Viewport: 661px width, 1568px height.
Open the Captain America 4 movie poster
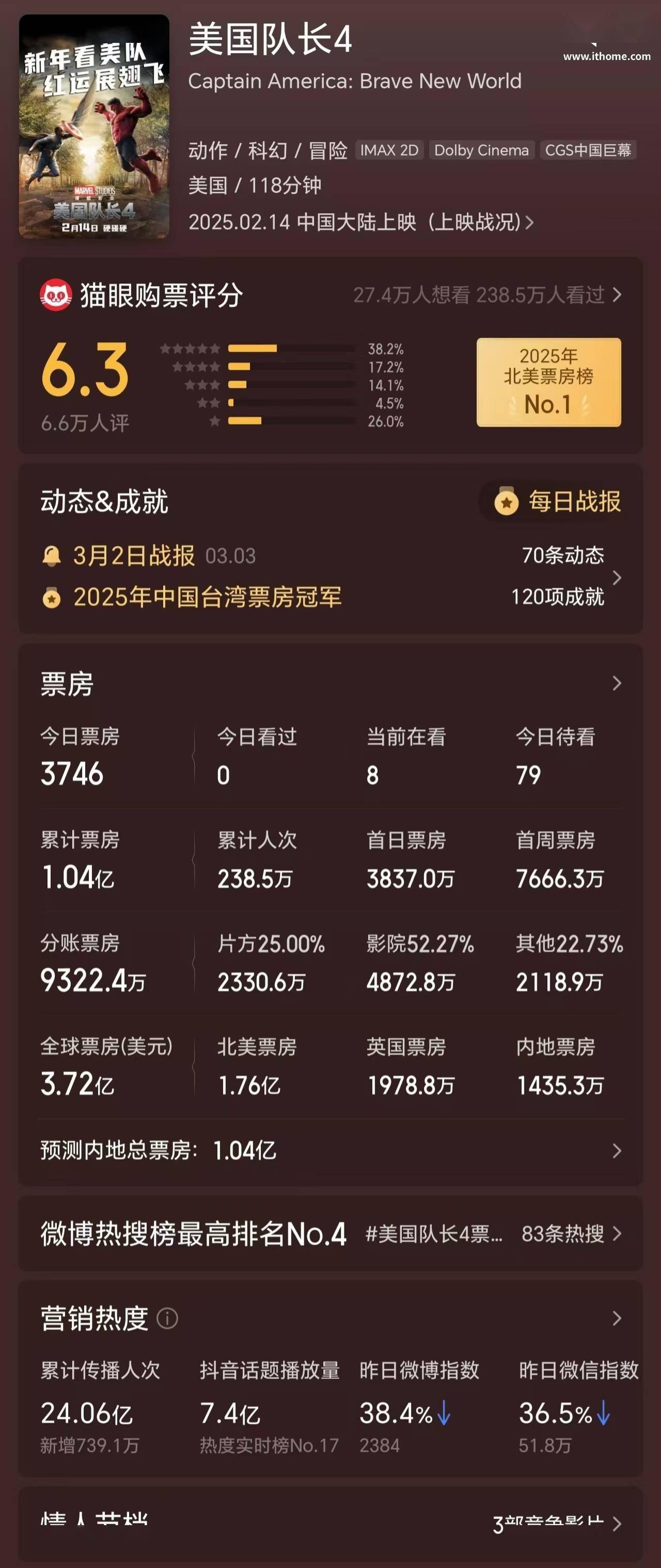(94, 126)
